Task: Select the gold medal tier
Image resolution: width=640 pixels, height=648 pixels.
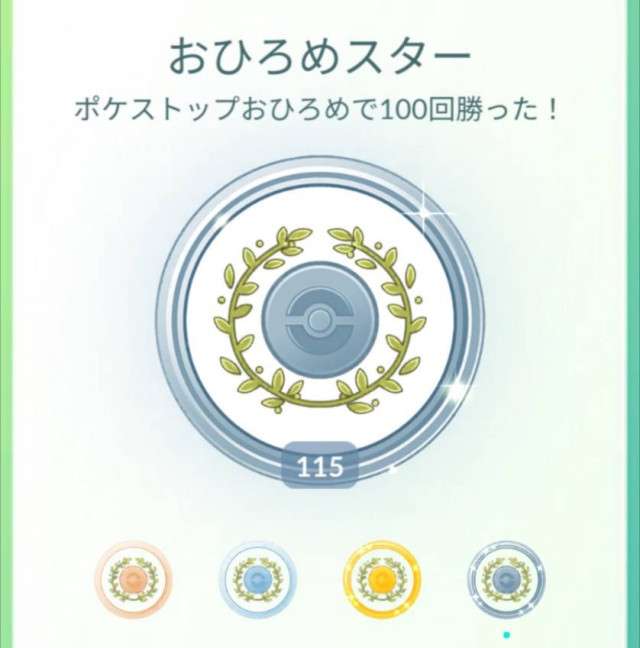Action: point(382,580)
